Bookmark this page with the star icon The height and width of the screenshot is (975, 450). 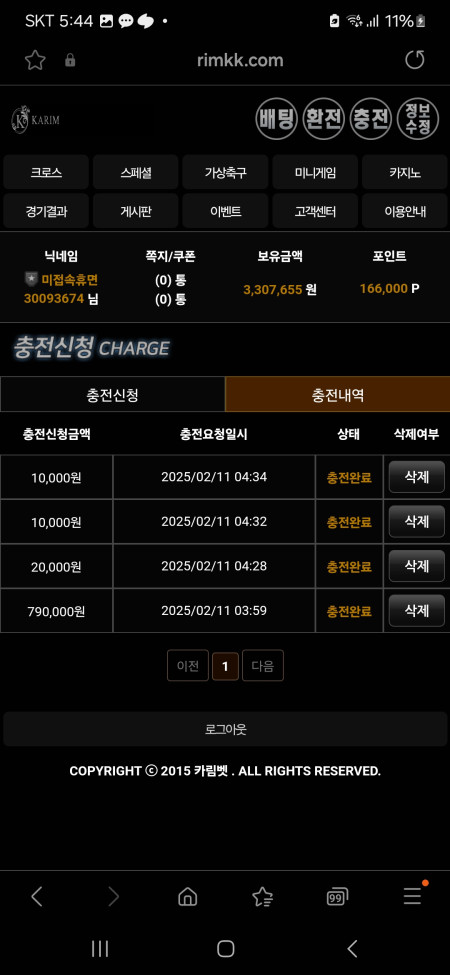coord(35,60)
